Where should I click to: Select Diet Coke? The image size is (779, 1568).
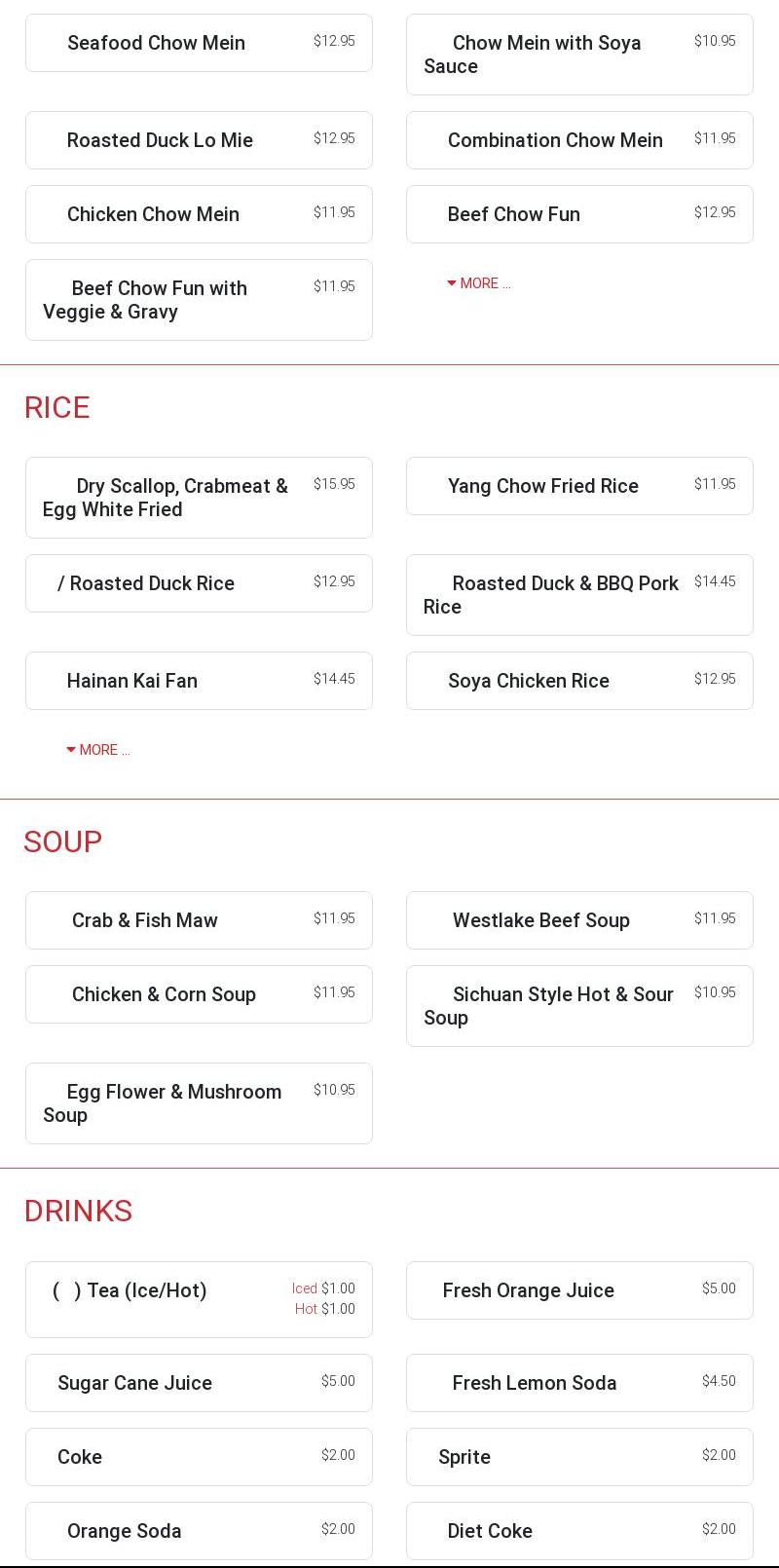pyautogui.click(x=579, y=1531)
